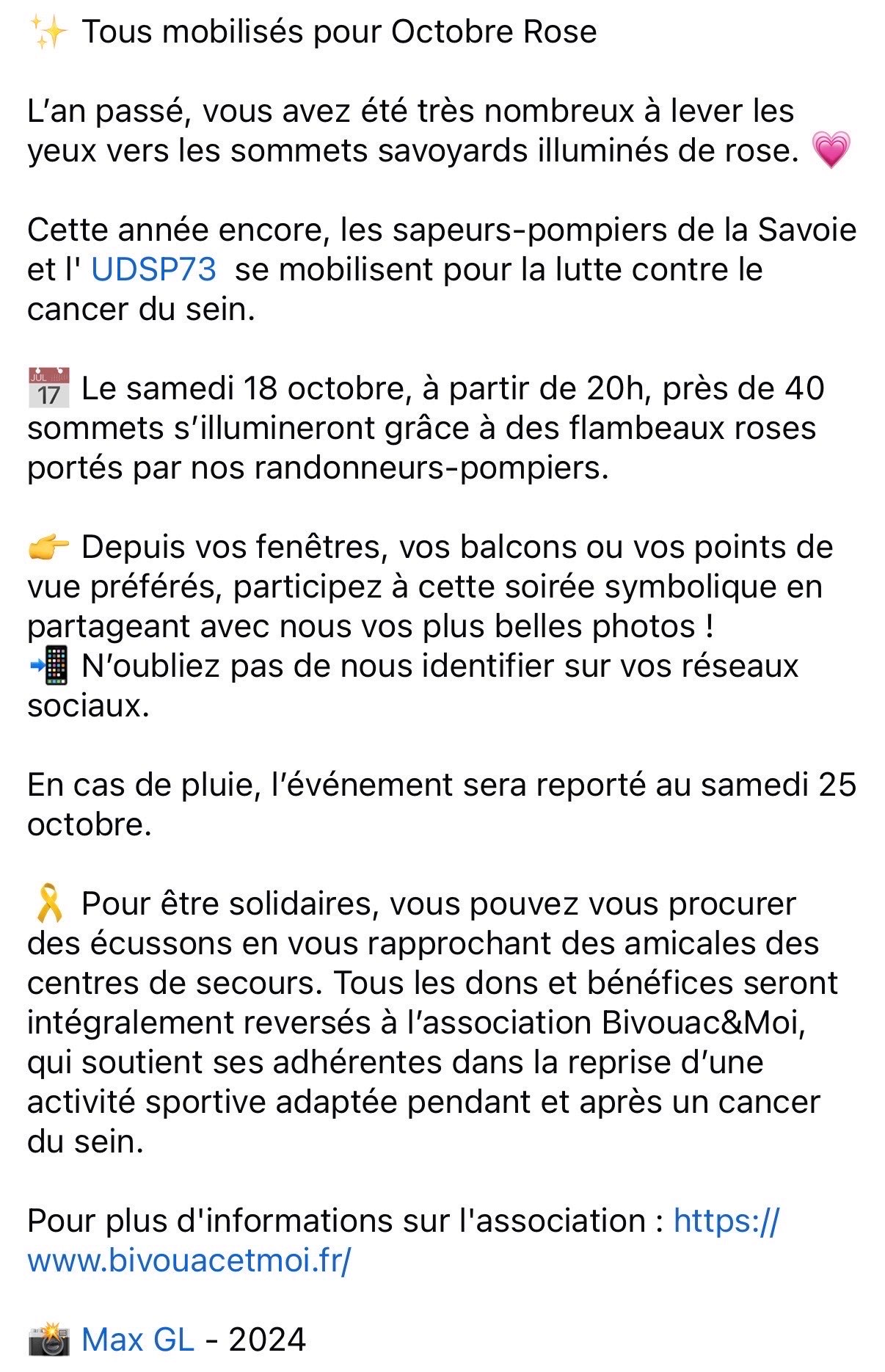Screen dimensions: 885x1372
Task: Visit the bivouacetmoi.fr website link
Action: pos(189,1260)
